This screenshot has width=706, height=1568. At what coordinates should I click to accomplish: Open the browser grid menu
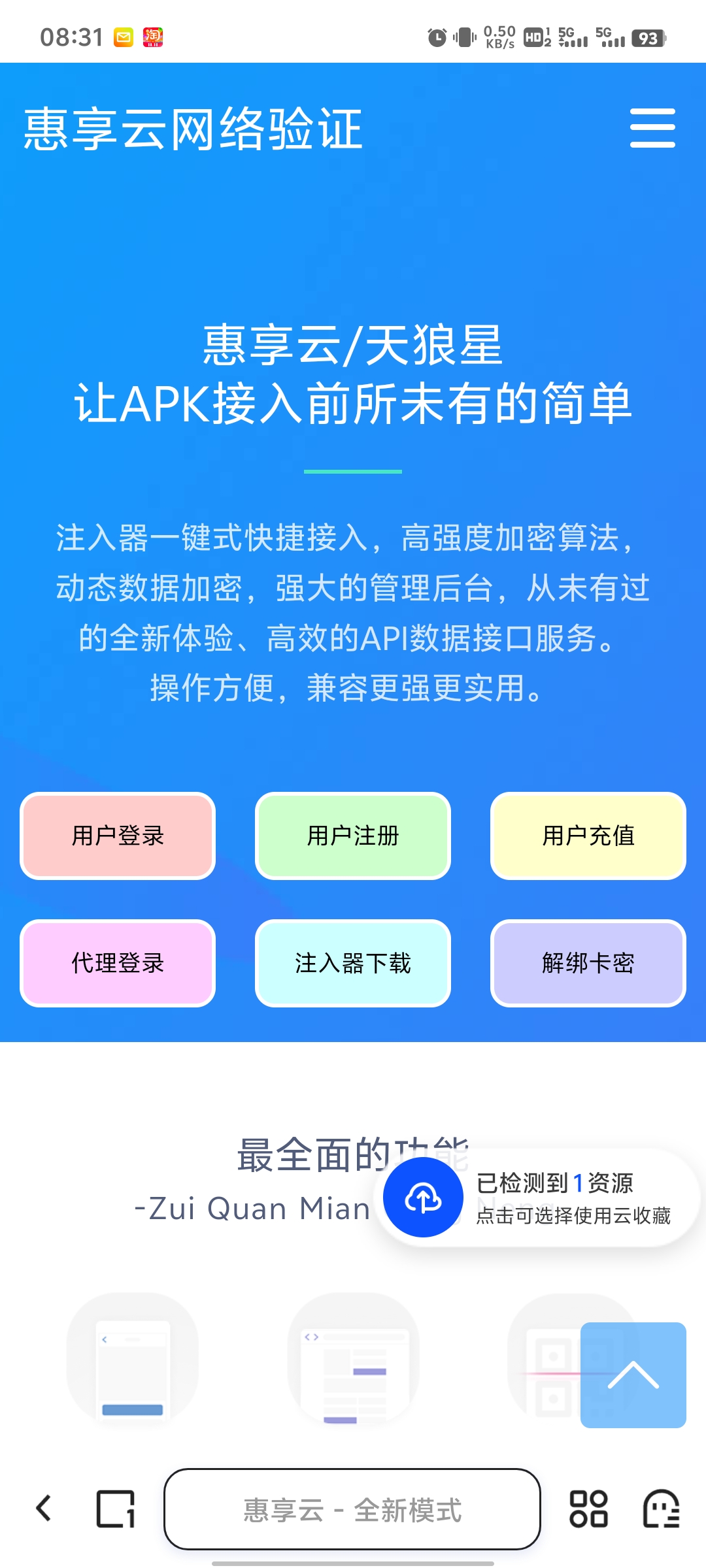pyautogui.click(x=588, y=1509)
